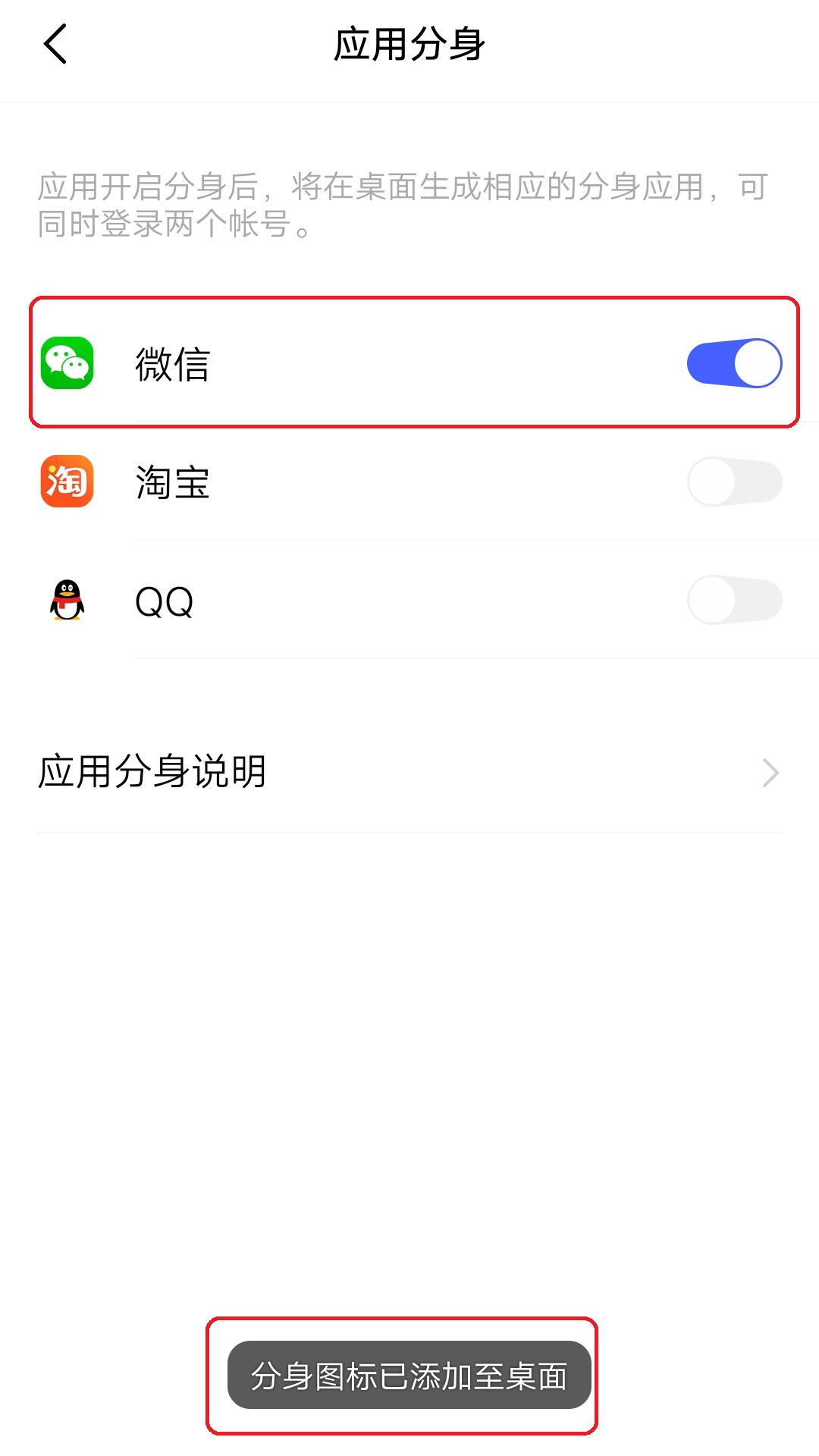The height and width of the screenshot is (1456, 819).
Task: Disable the WeChat clone toggle
Action: [734, 362]
